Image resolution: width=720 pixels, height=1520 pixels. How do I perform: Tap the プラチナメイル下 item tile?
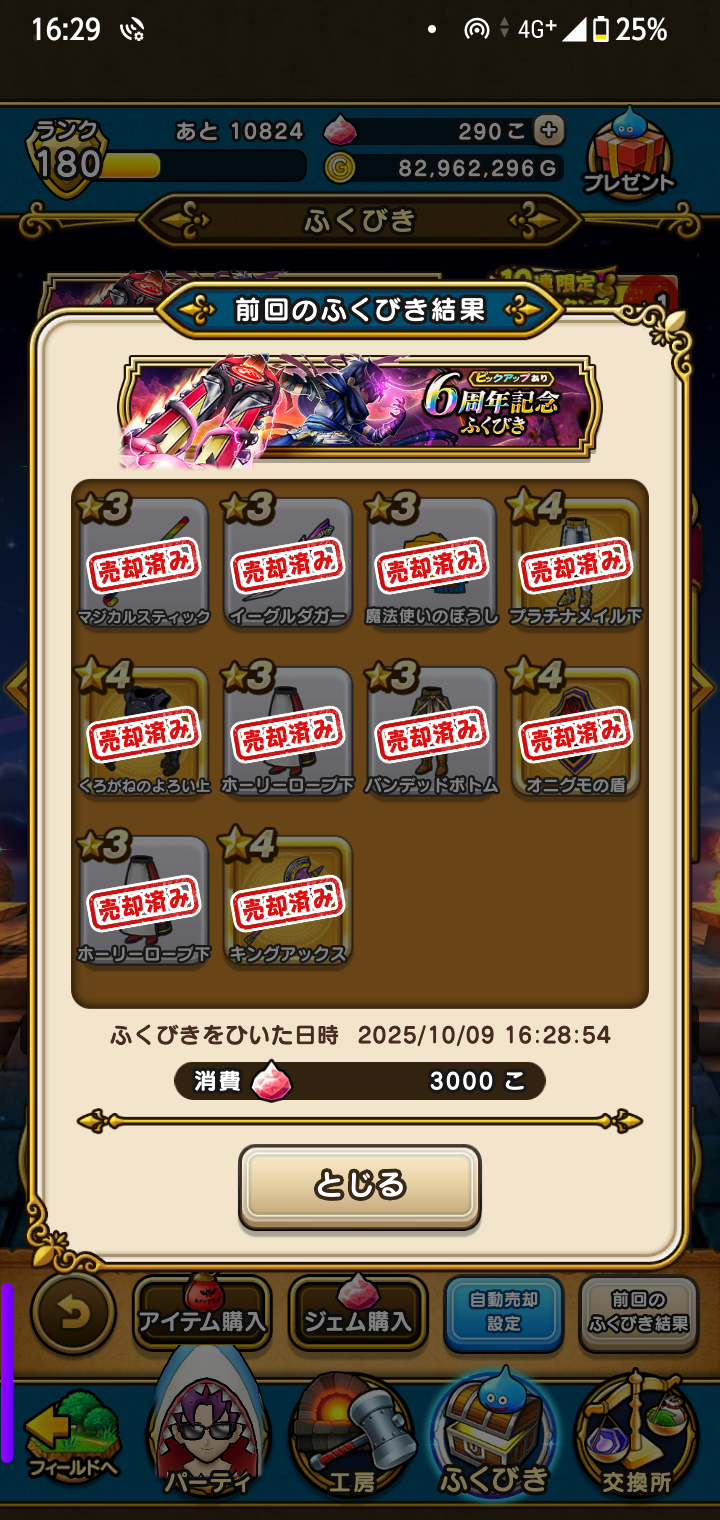point(575,562)
